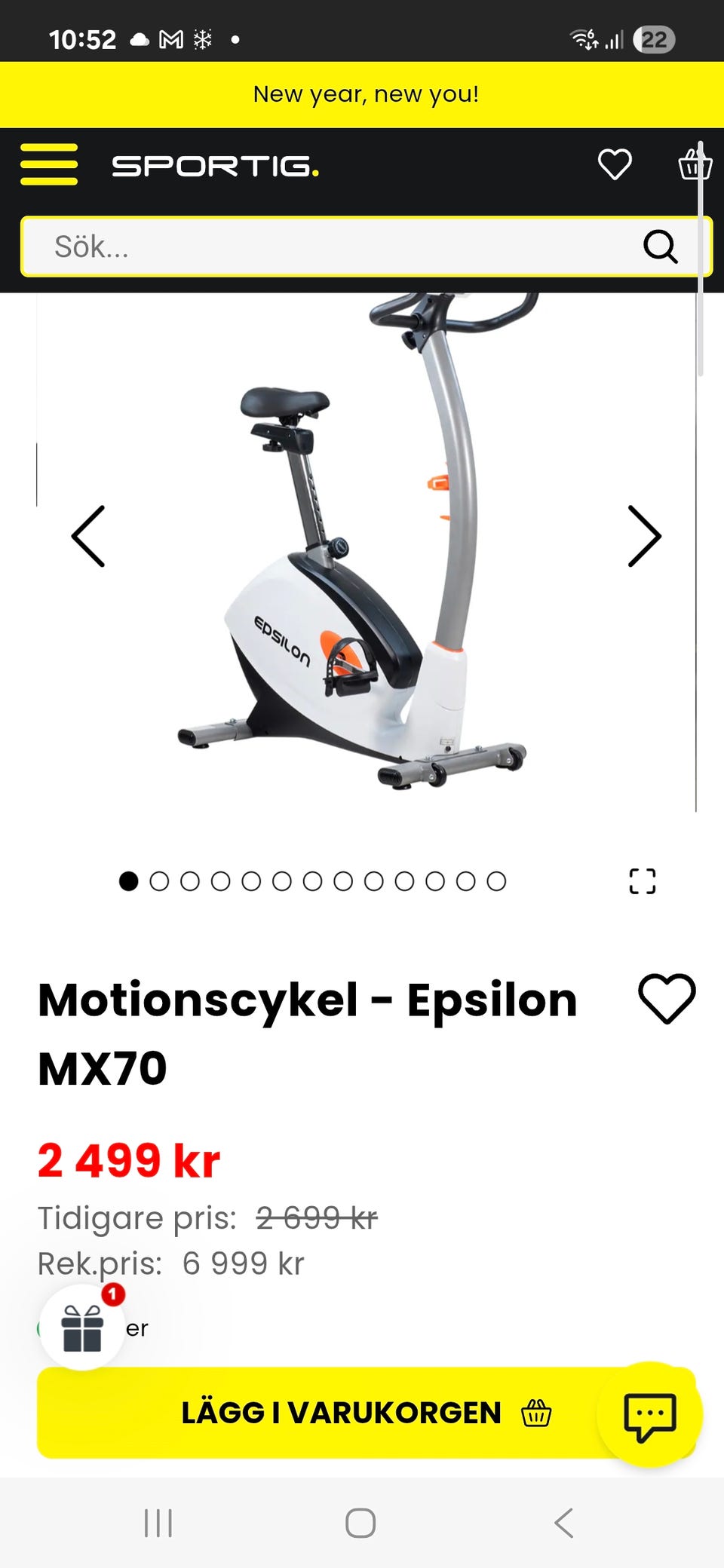The height and width of the screenshot is (1568, 724).
Task: Open the wishlist heart in the header
Action: click(615, 164)
